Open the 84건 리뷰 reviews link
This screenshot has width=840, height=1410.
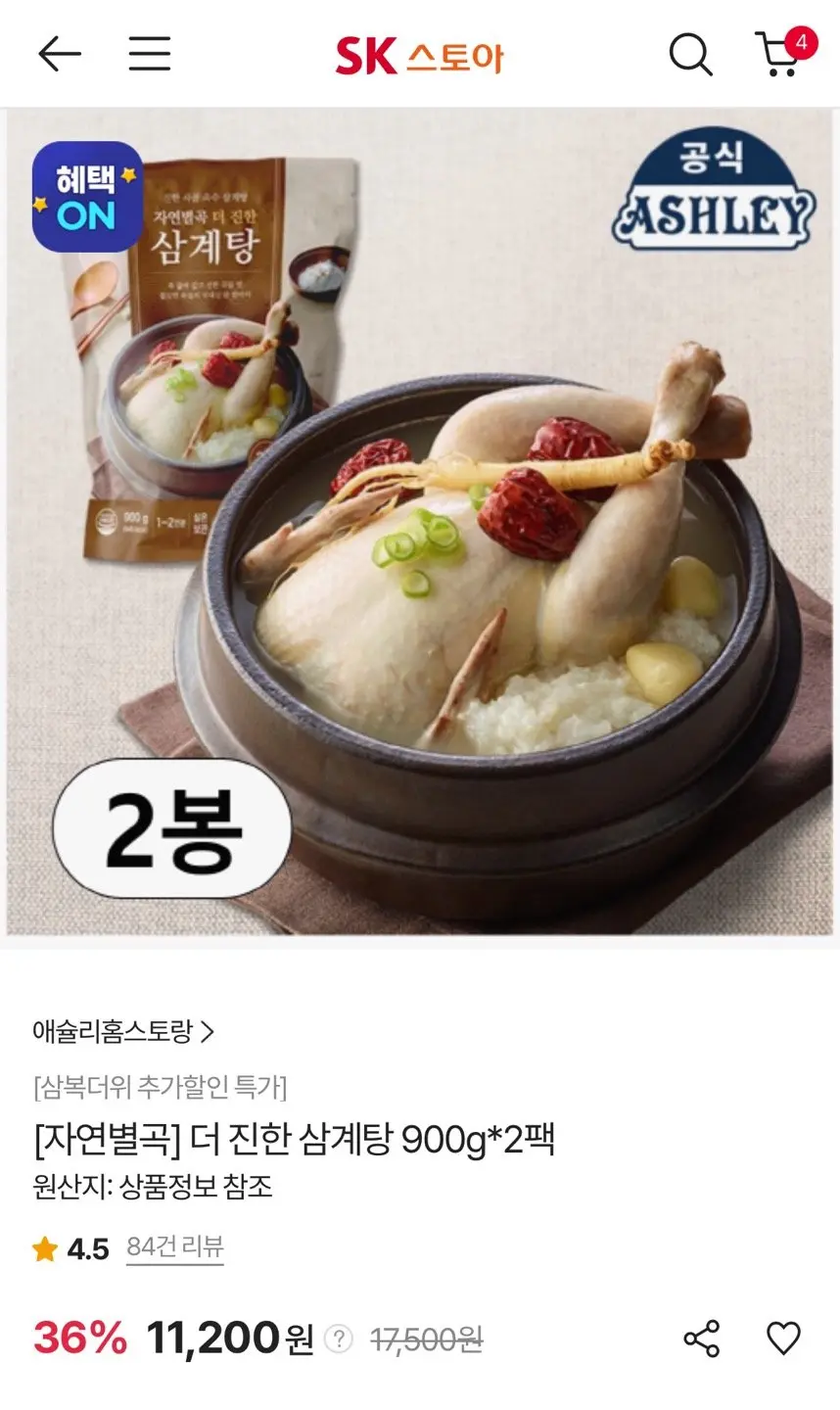pyautogui.click(x=175, y=1247)
